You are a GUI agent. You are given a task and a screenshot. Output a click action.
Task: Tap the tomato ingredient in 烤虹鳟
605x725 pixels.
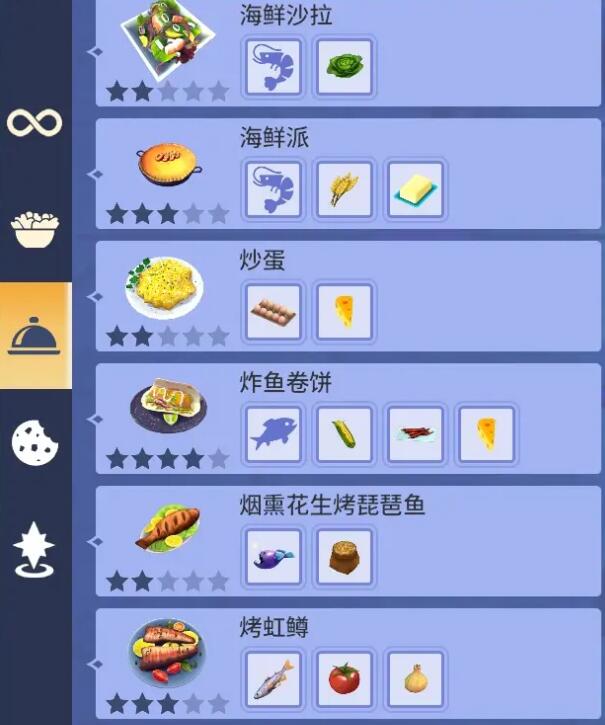(344, 679)
